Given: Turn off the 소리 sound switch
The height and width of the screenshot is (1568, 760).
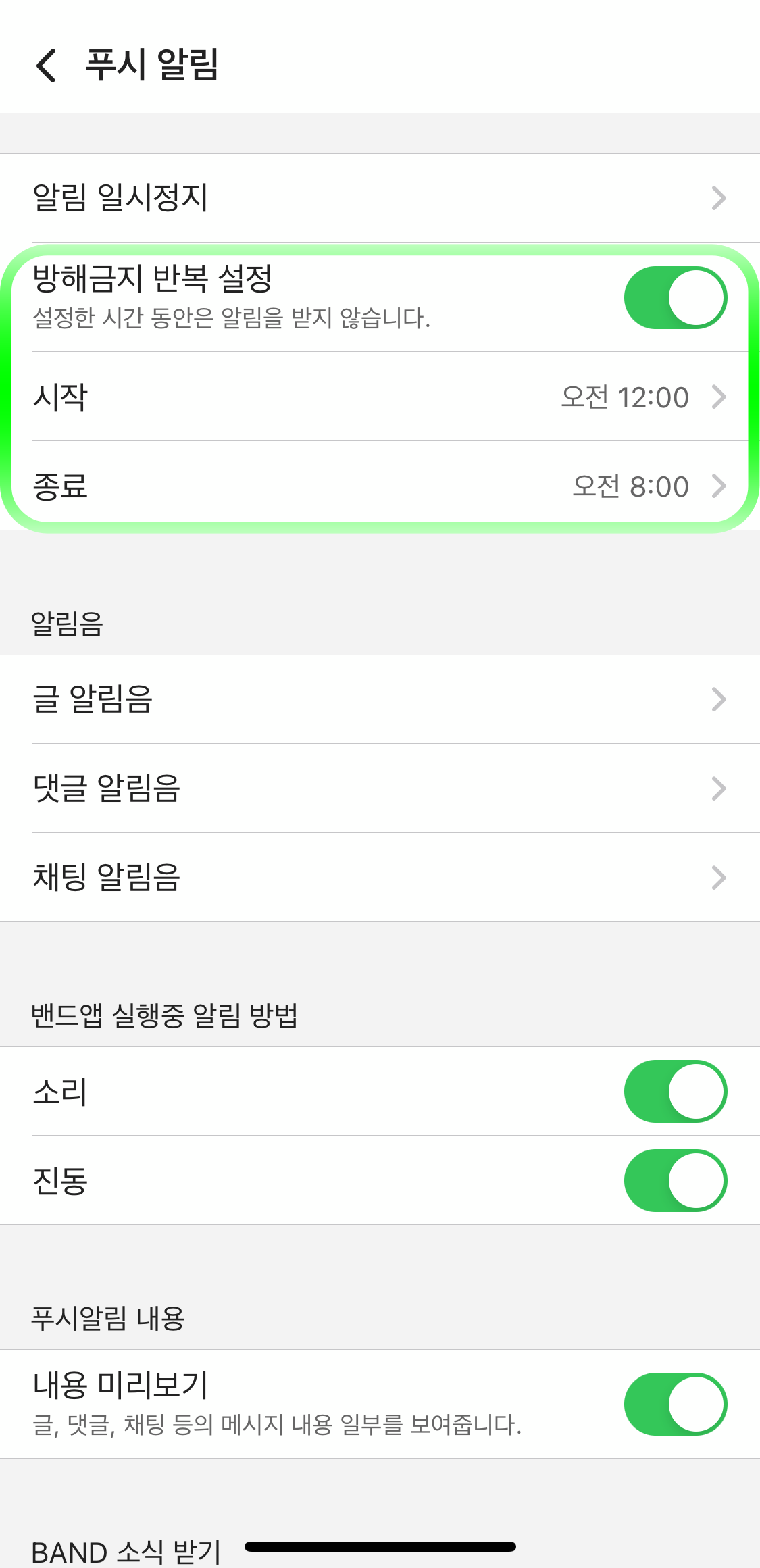Looking at the screenshot, I should [675, 1092].
